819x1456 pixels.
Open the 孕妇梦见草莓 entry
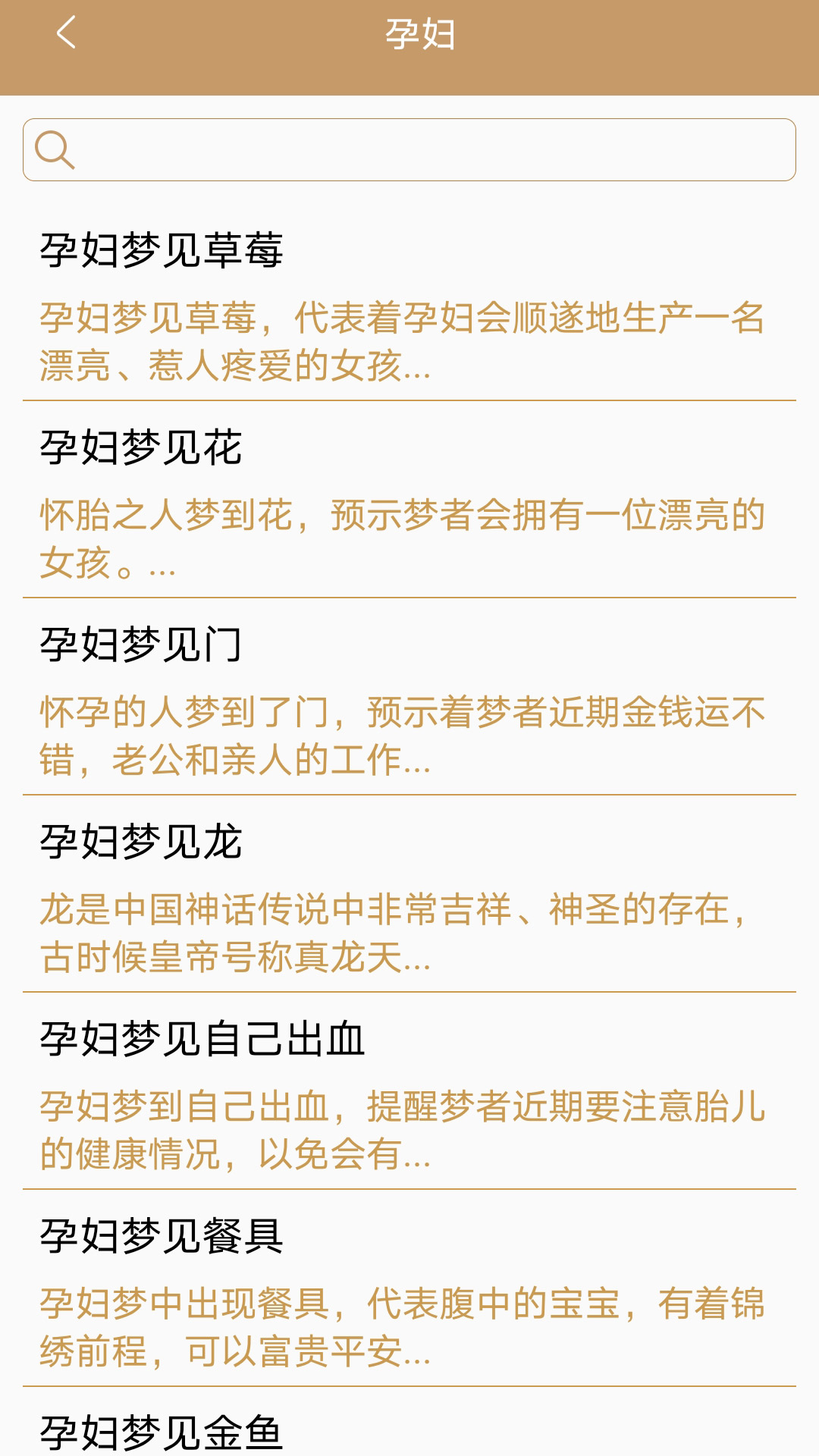pyautogui.click(x=164, y=250)
